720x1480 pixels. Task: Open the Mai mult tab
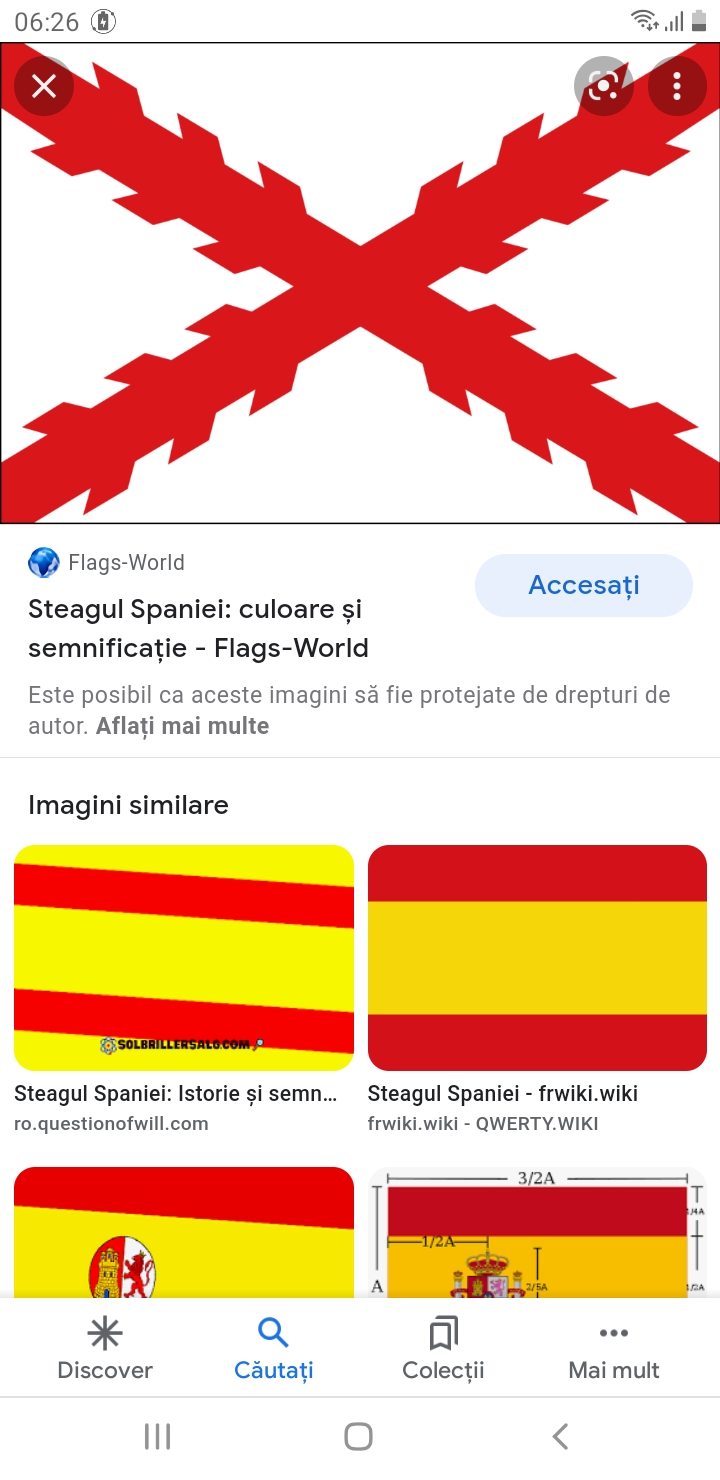[x=614, y=1349]
